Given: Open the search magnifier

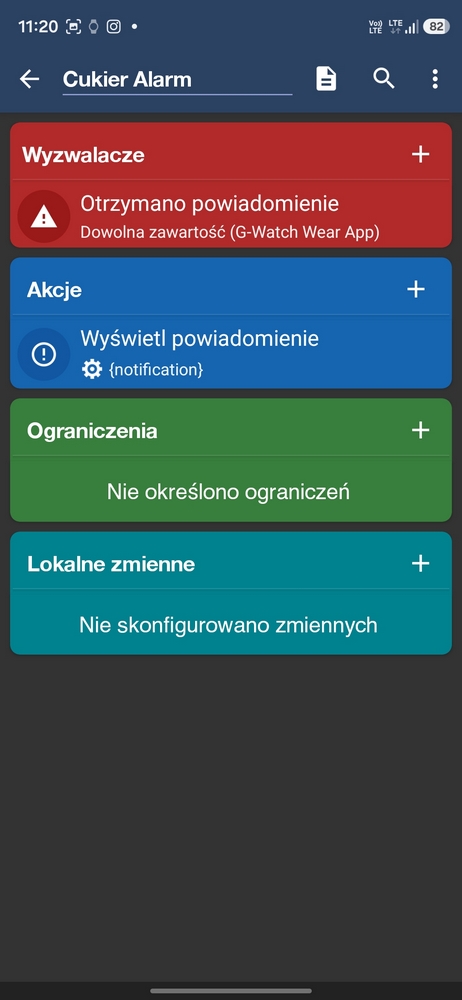Looking at the screenshot, I should coord(384,79).
